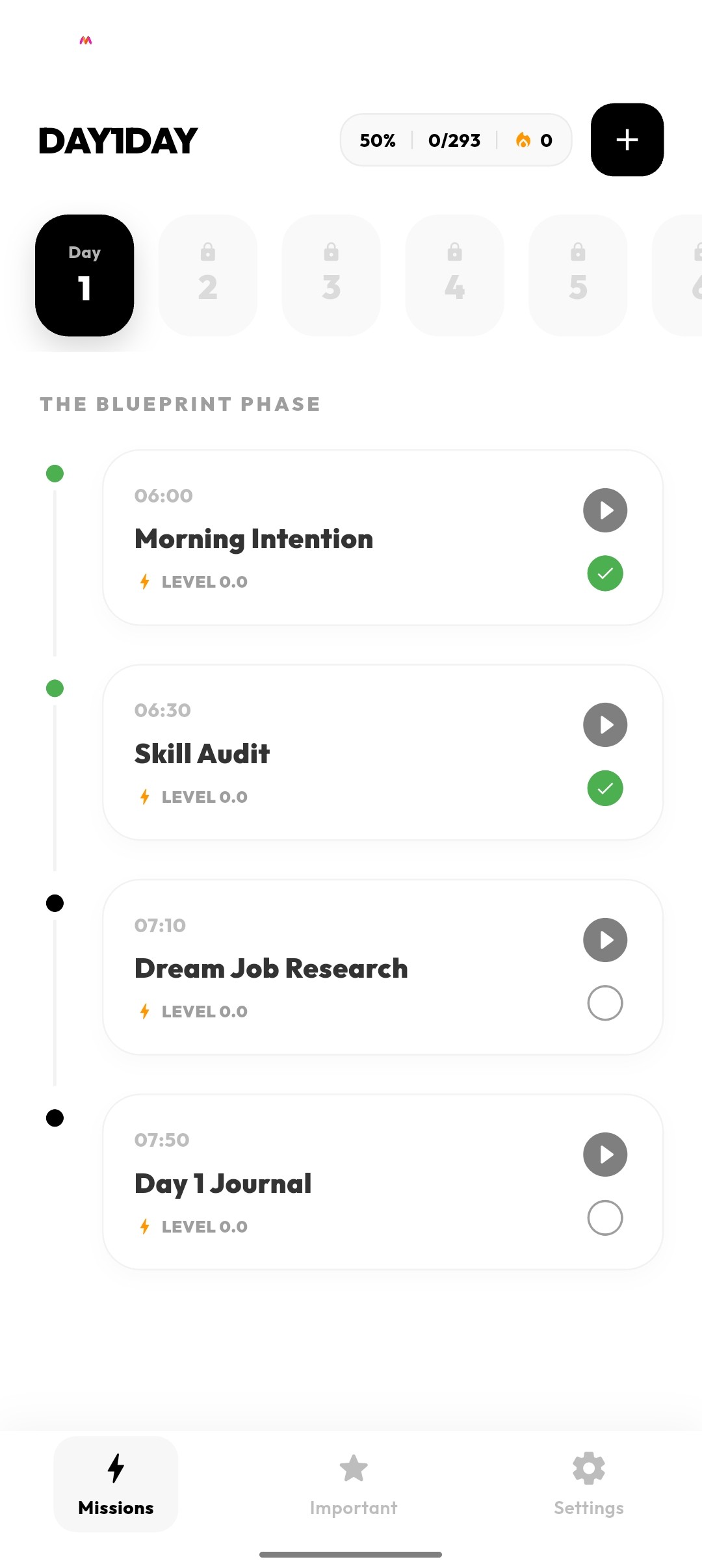Viewport: 702px width, 1568px height.
Task: Add a new mission with the plus button
Action: 627,140
